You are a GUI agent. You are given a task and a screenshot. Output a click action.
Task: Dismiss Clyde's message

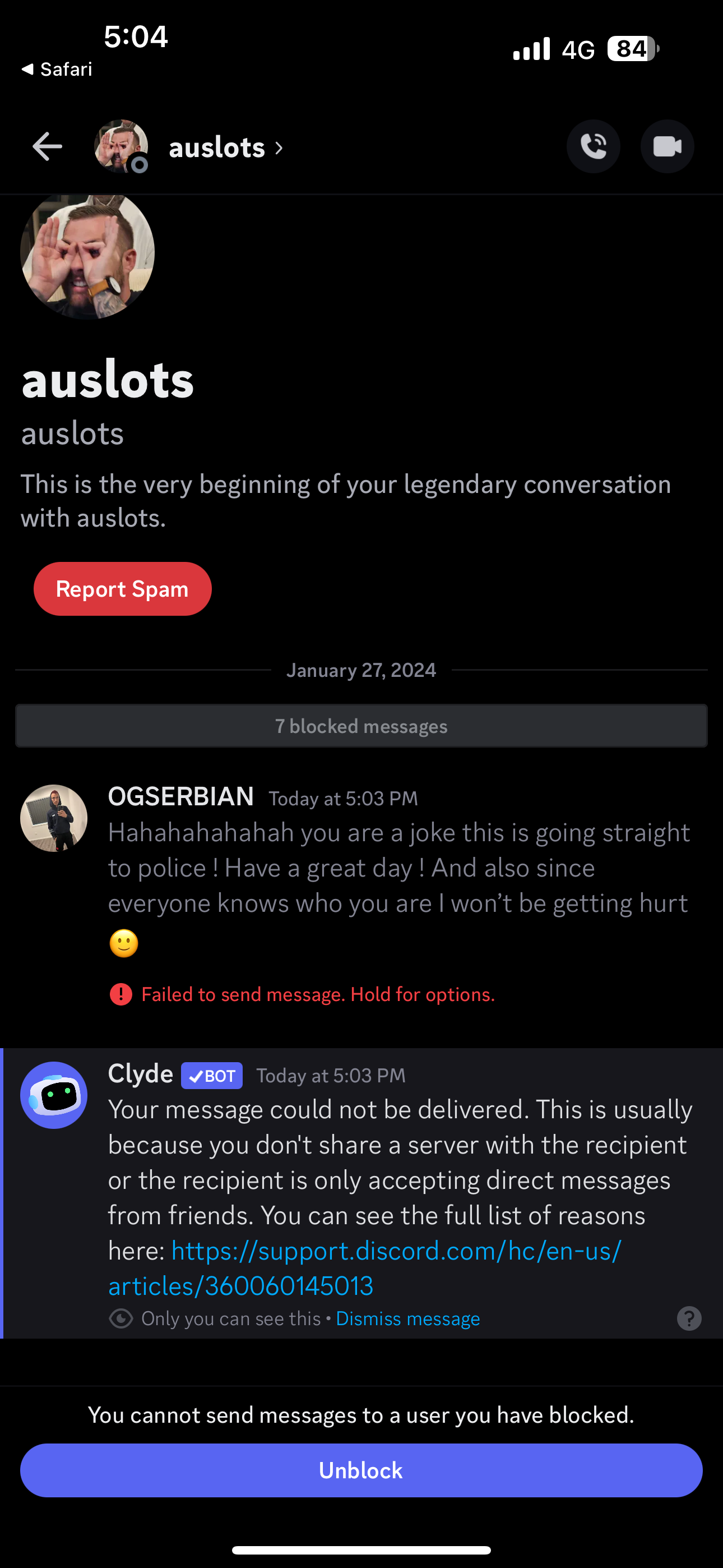(408, 1318)
